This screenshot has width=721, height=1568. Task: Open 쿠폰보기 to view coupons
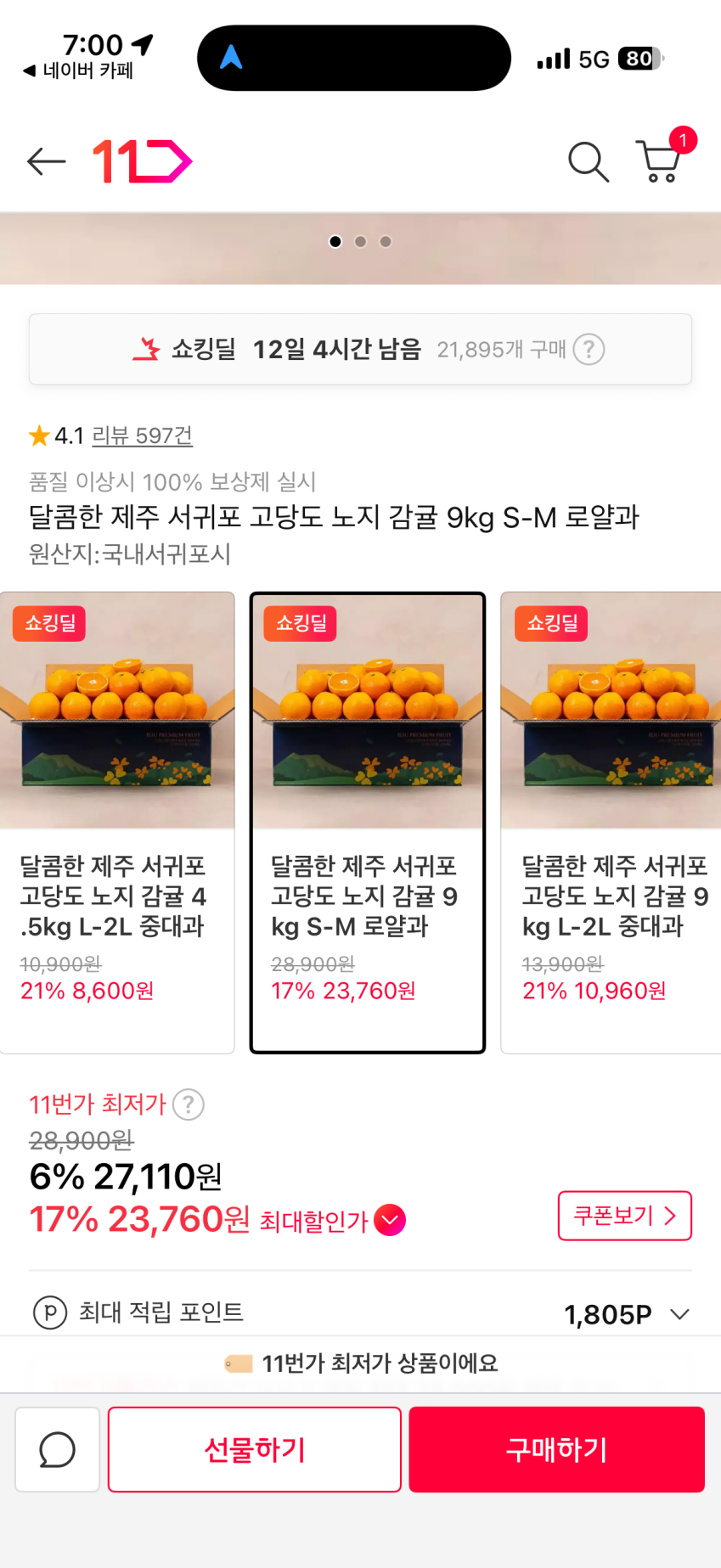click(624, 1216)
